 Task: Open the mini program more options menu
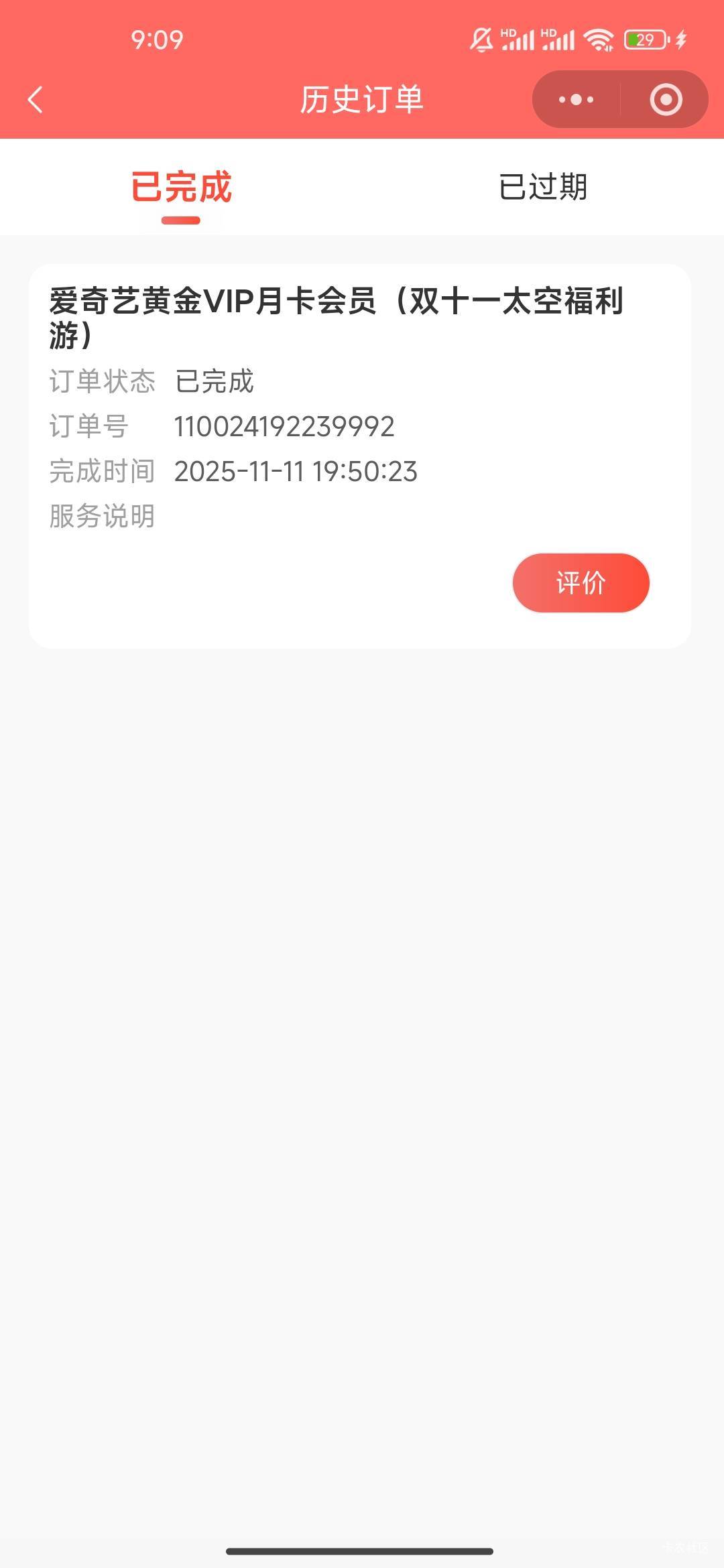click(x=577, y=100)
